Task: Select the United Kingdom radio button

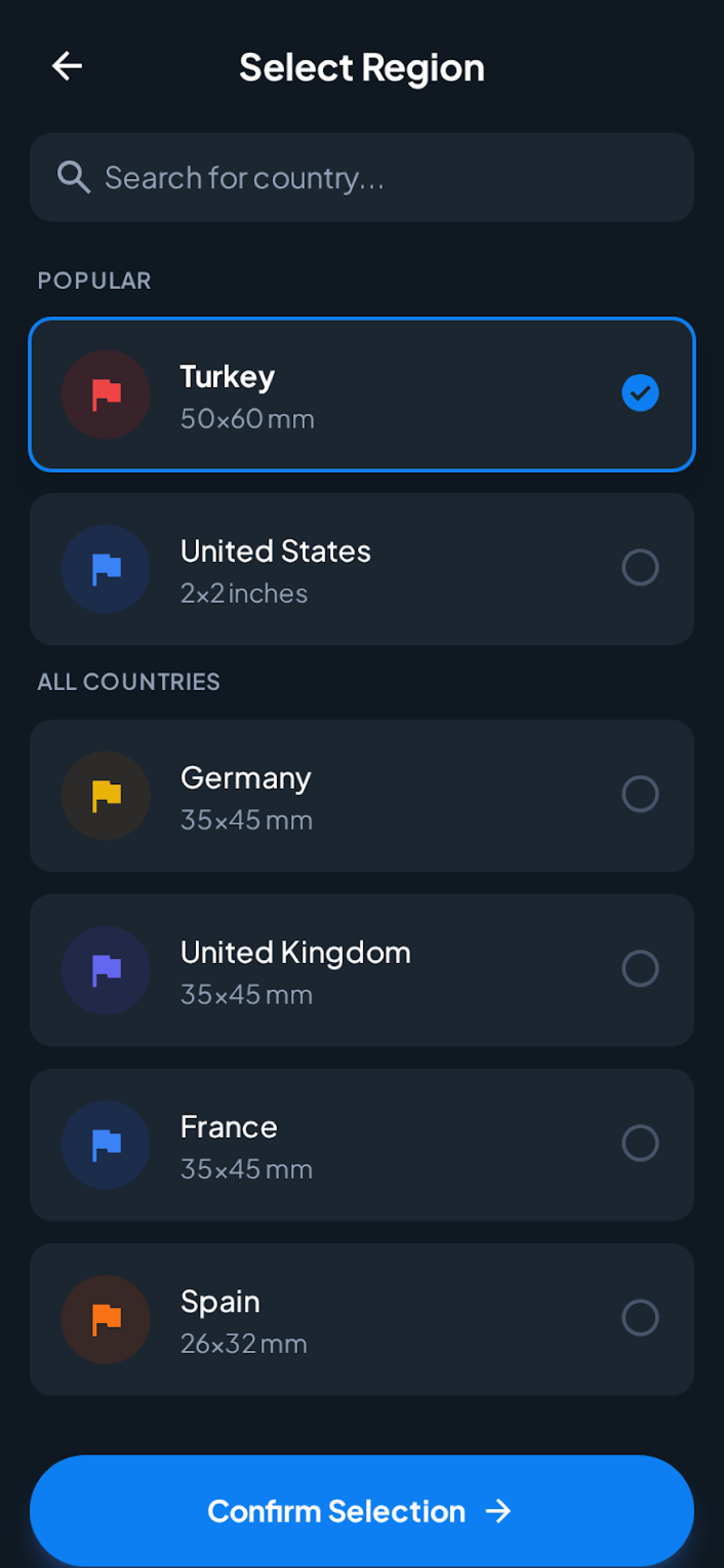Action: (x=640, y=969)
